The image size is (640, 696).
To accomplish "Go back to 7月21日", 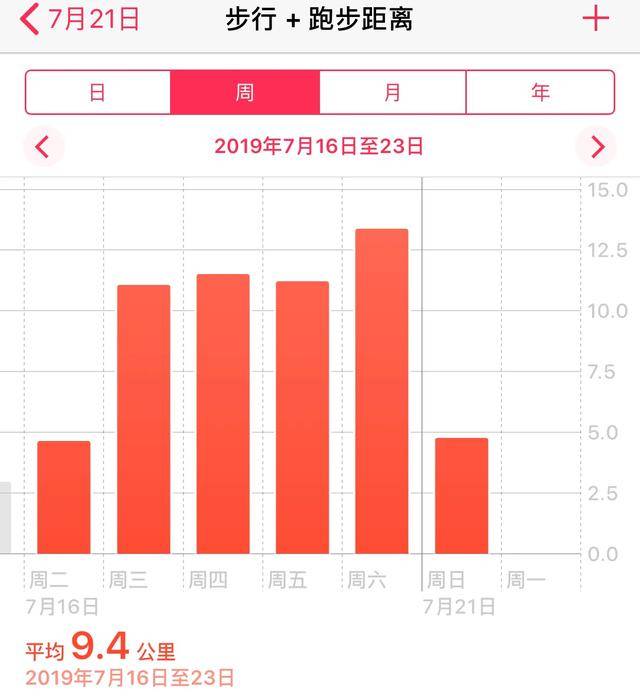I will pyautogui.click(x=80, y=19).
